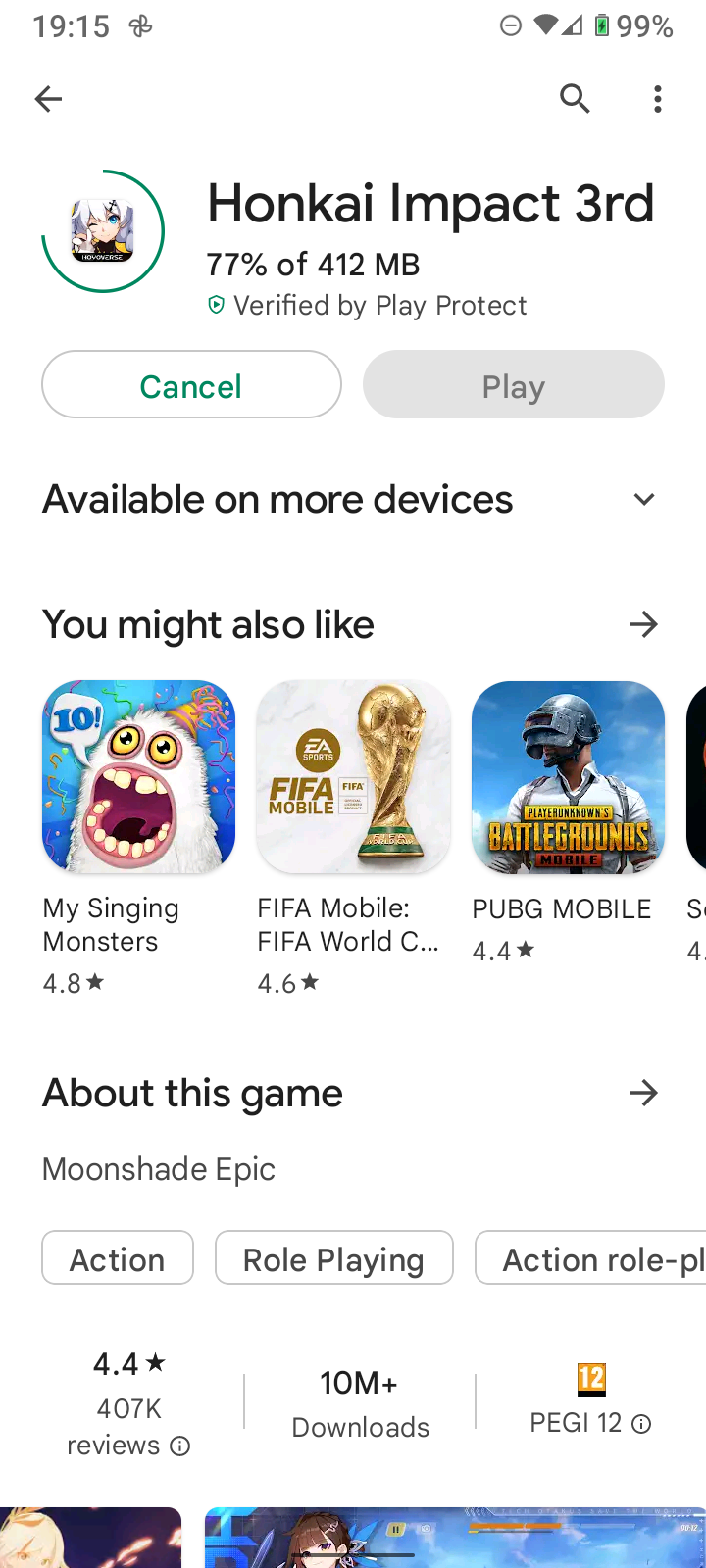
Task: Open the gameplay video preview
Action: [455, 1539]
